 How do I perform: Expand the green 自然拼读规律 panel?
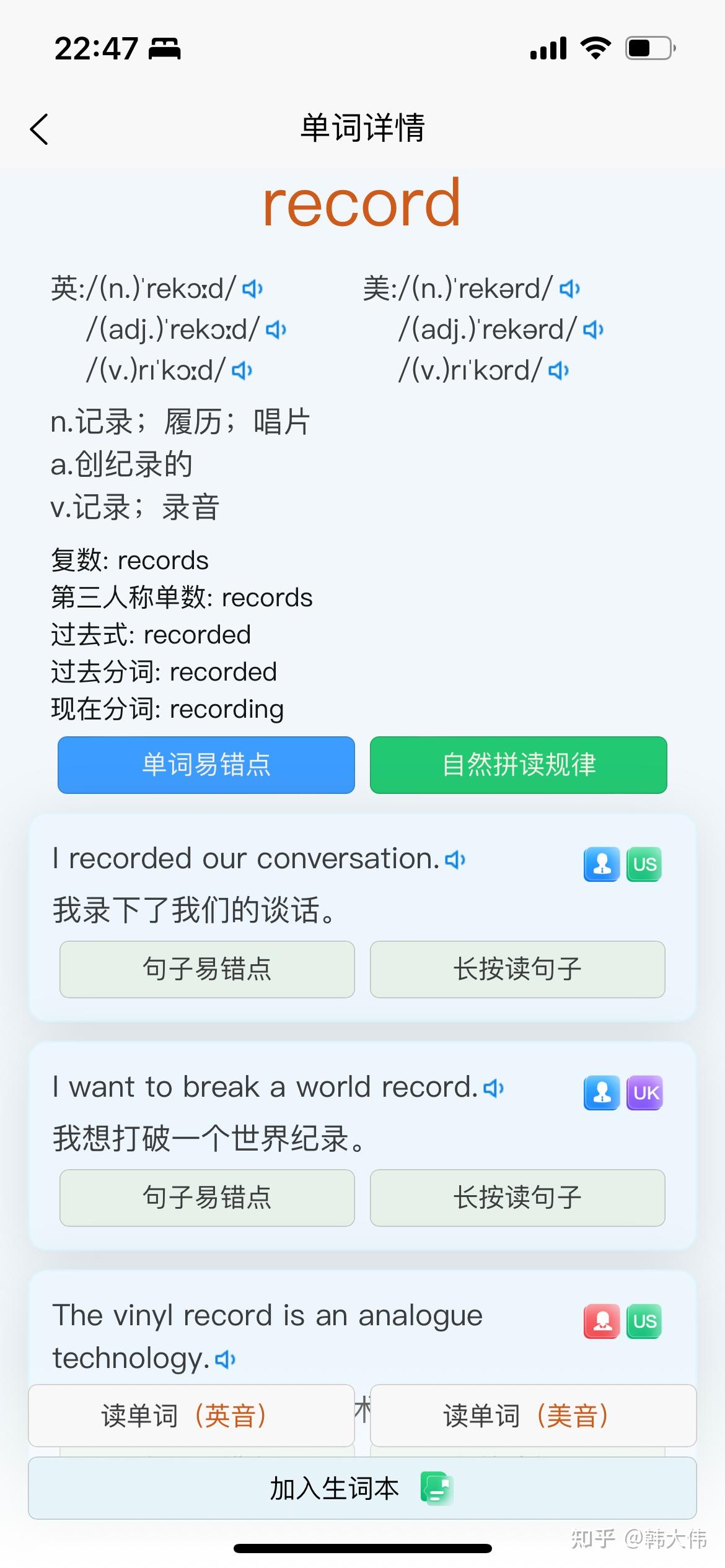pos(518,765)
